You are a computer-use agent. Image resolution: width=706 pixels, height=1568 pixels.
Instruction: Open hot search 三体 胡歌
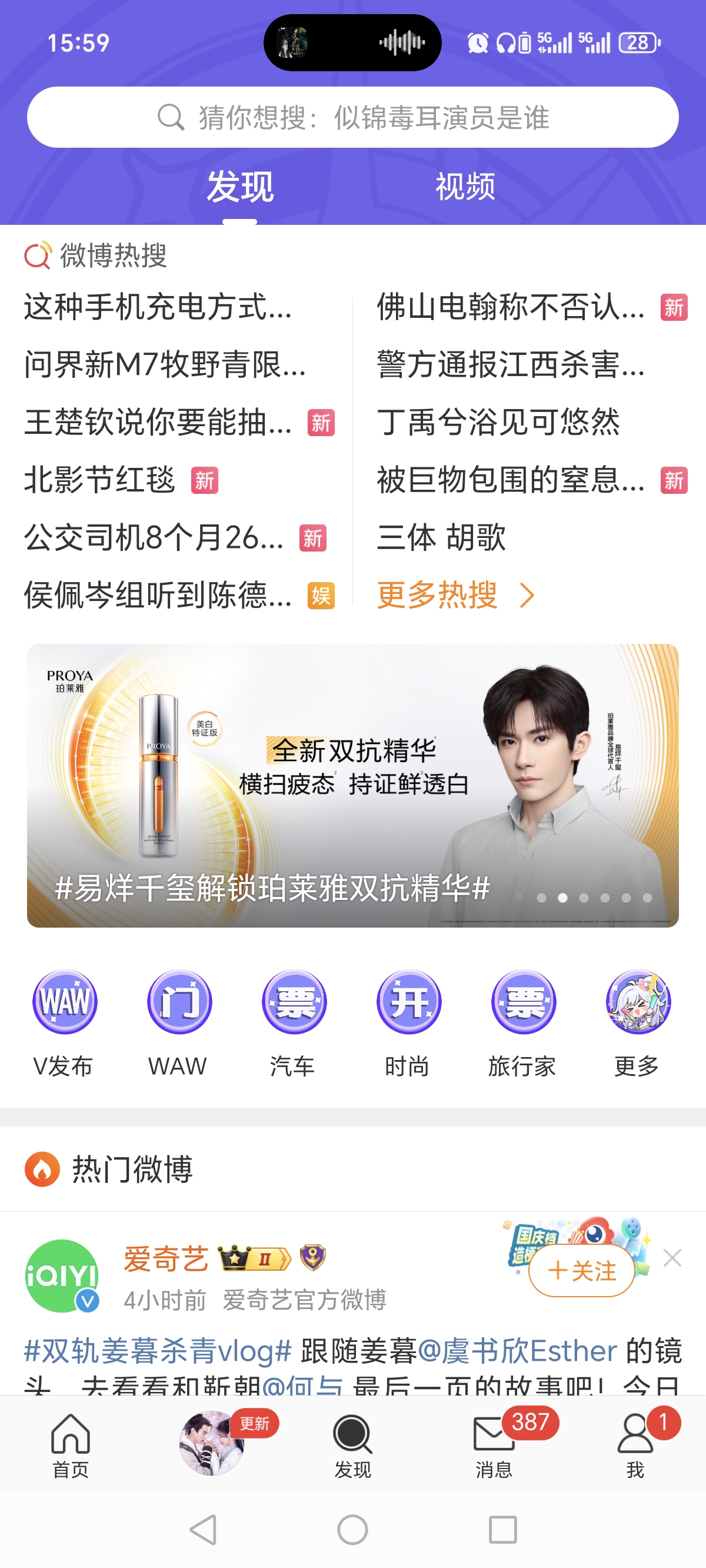(441, 537)
